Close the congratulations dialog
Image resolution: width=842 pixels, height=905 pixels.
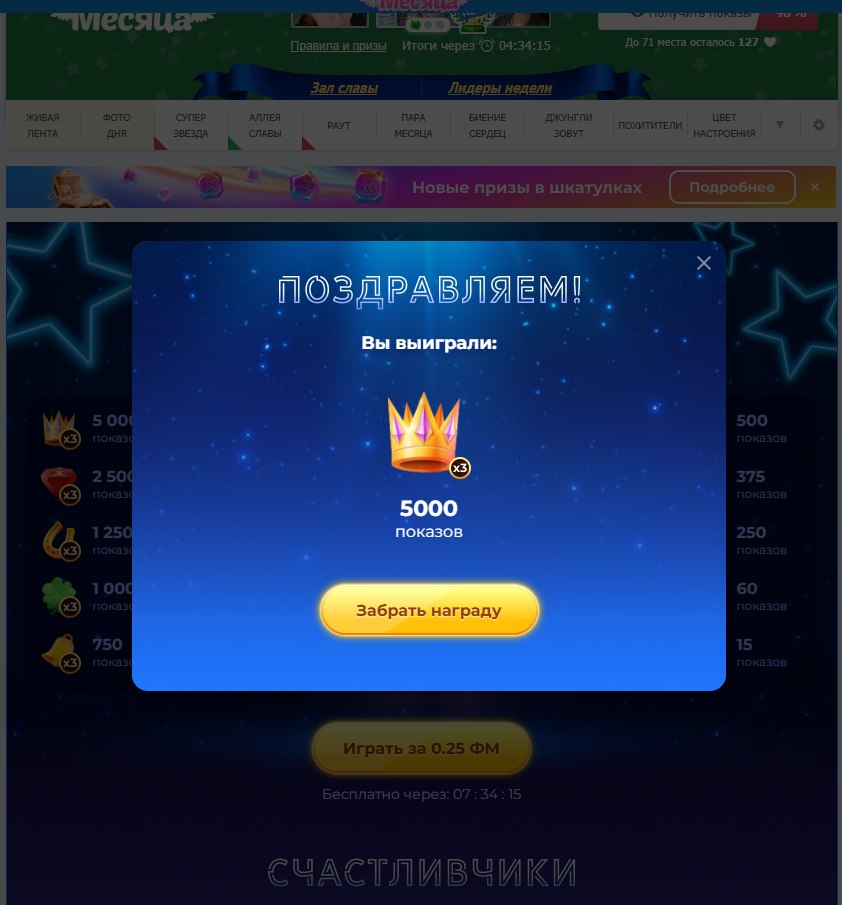[704, 263]
